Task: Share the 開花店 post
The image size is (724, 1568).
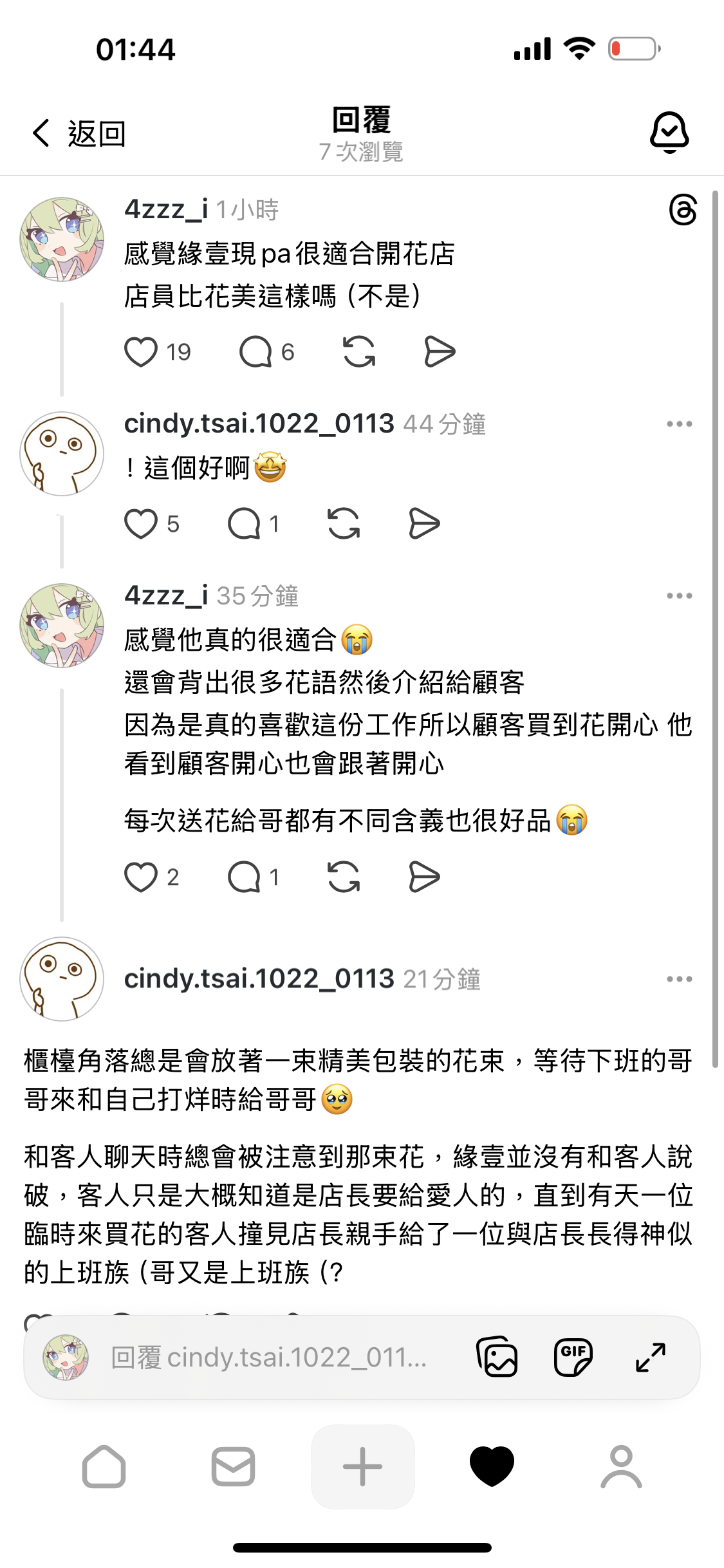Action: (x=440, y=352)
